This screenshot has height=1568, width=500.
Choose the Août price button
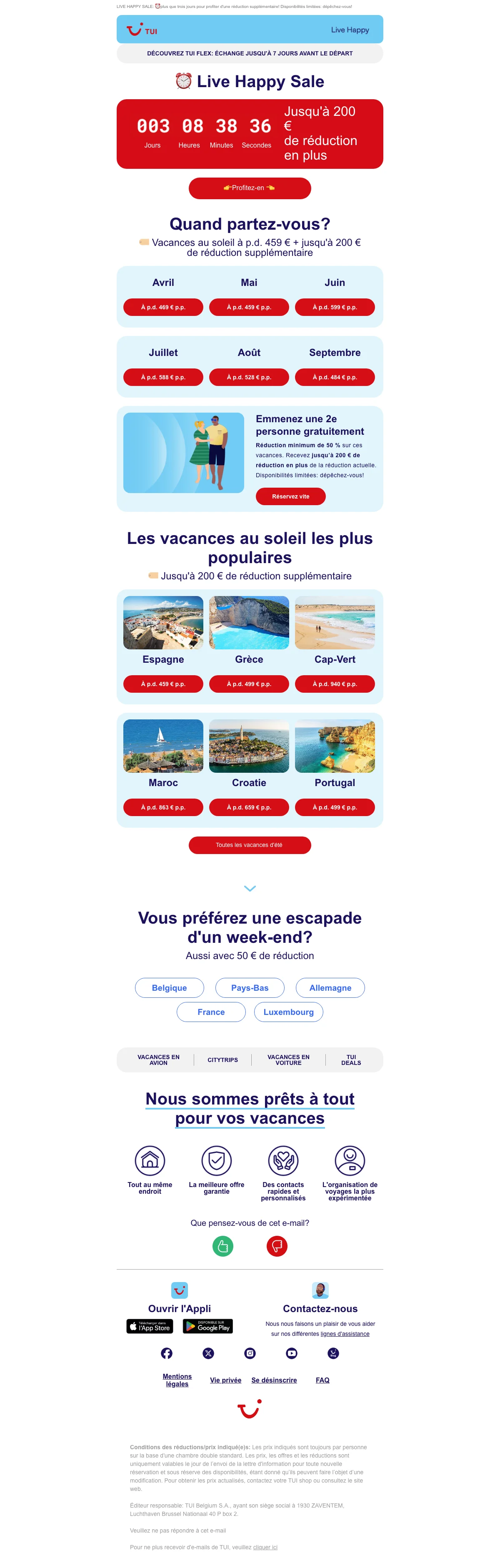pyautogui.click(x=249, y=377)
